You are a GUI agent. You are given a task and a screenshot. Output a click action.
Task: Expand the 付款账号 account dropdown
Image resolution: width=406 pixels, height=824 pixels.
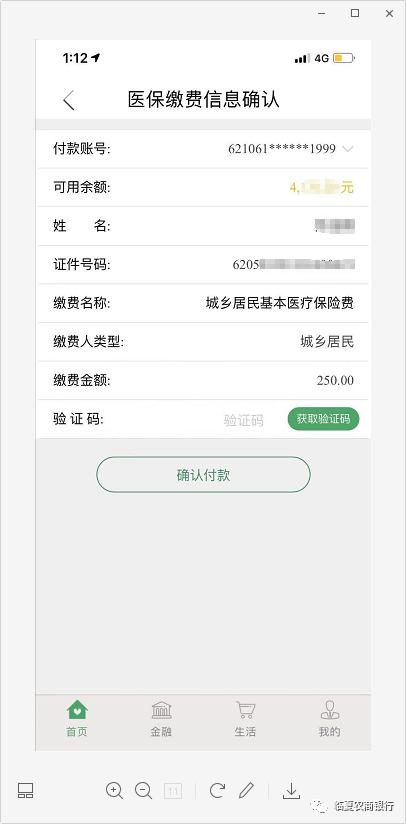coord(347,149)
